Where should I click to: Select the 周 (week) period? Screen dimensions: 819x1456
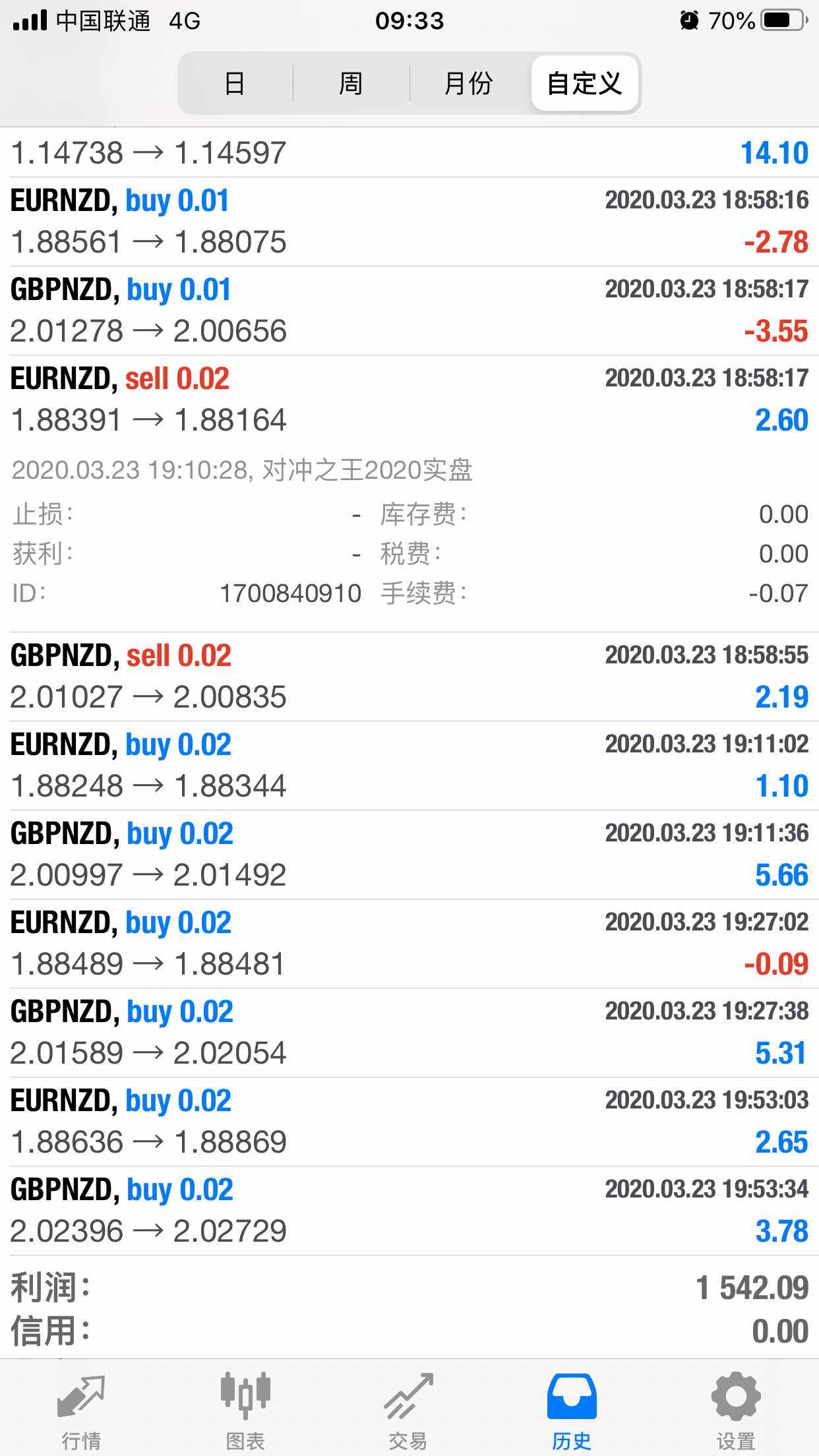[x=351, y=84]
